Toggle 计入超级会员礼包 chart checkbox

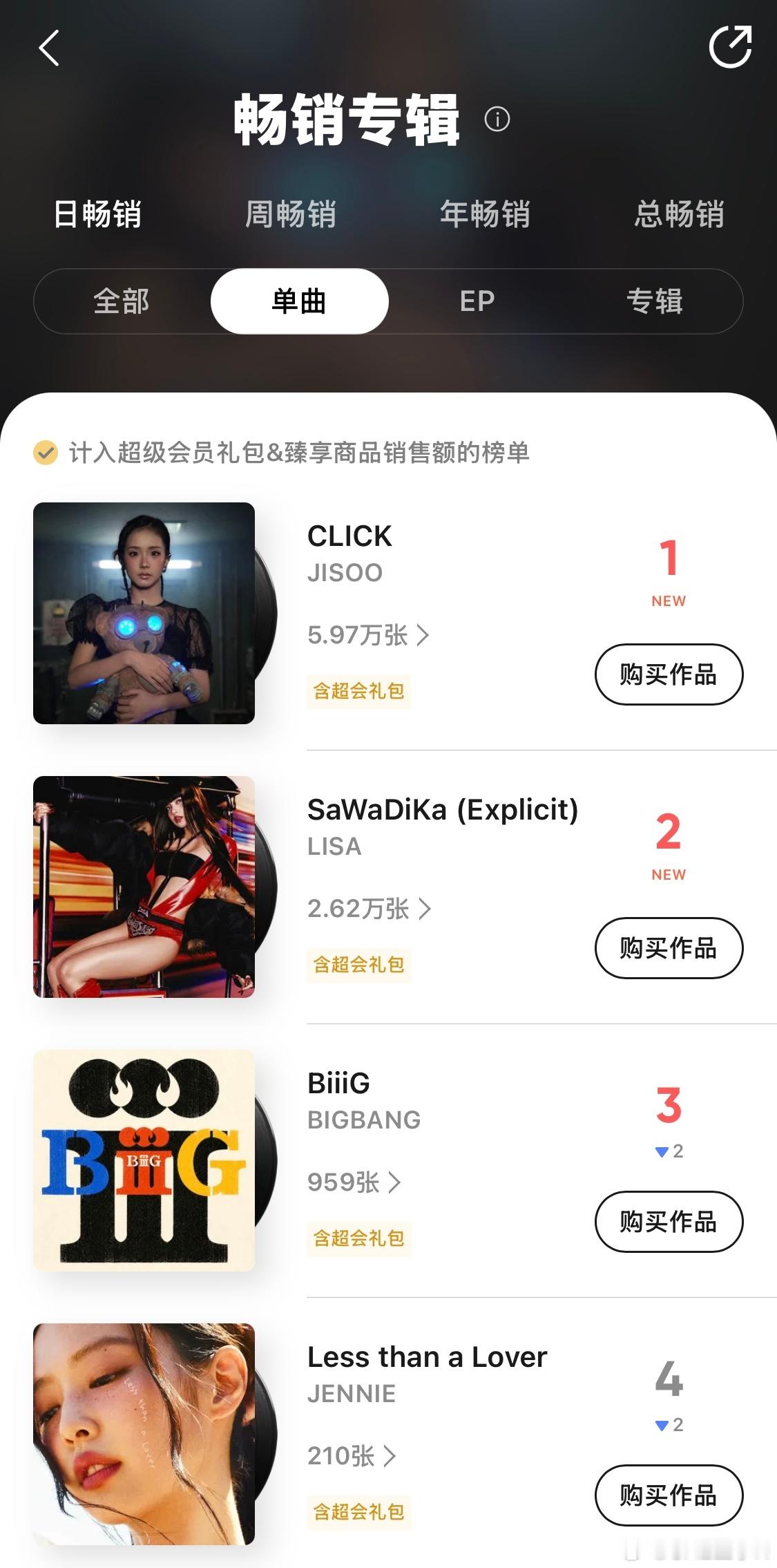pos(46,453)
